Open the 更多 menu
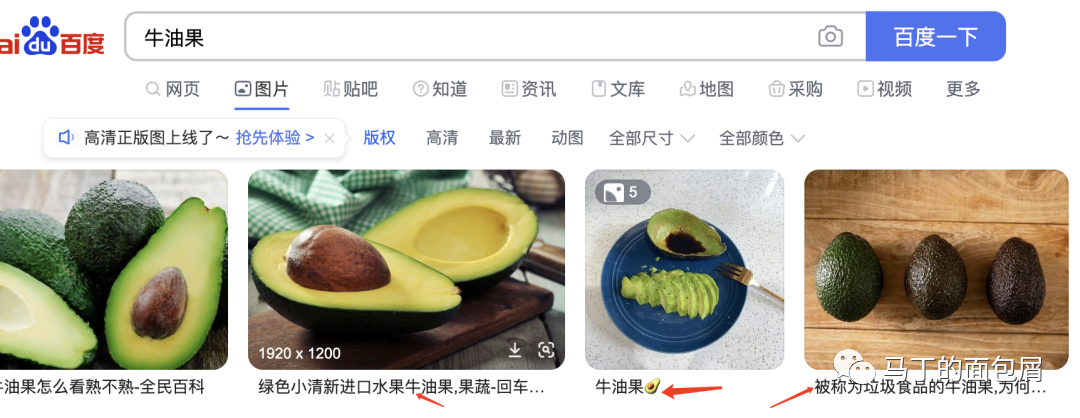Viewport: 1080px width, 418px height. tap(963, 89)
